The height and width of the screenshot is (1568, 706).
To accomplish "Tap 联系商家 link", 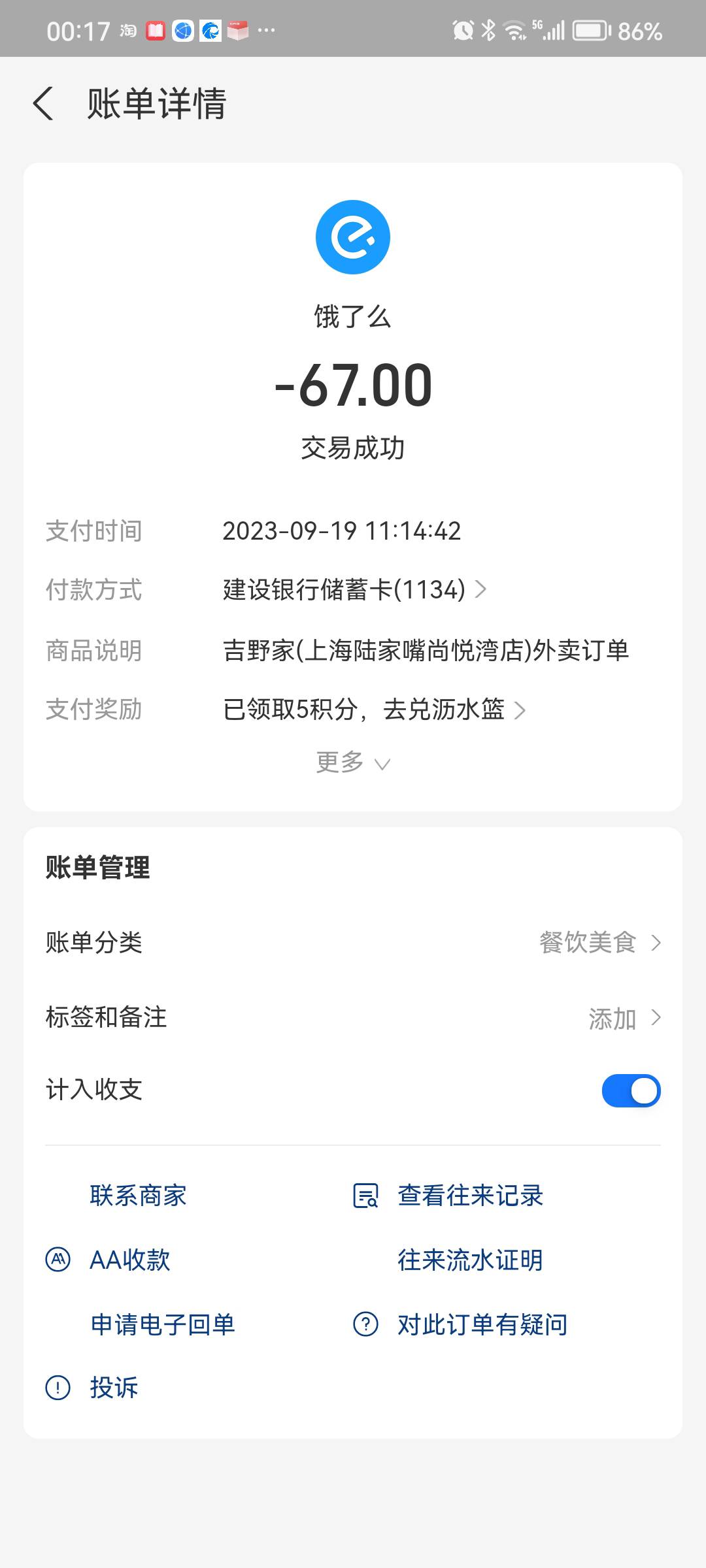I will 138,1196.
